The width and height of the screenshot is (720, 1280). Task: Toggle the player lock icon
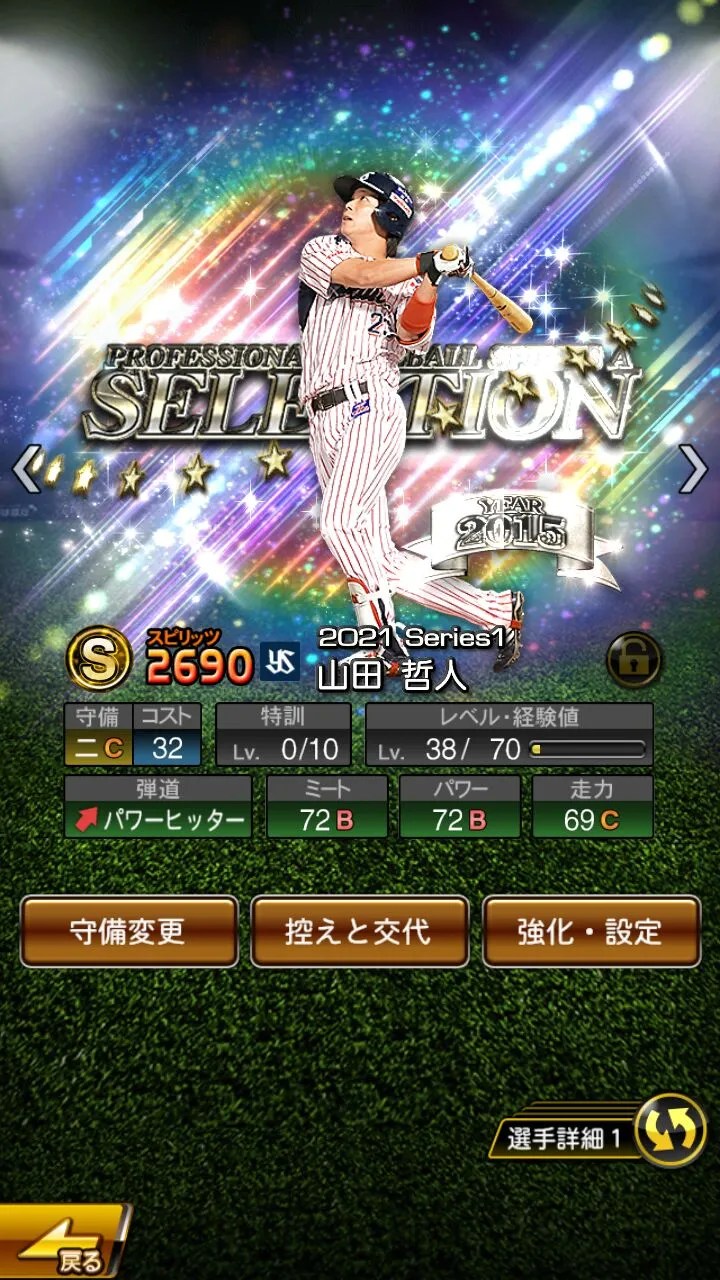coord(634,659)
